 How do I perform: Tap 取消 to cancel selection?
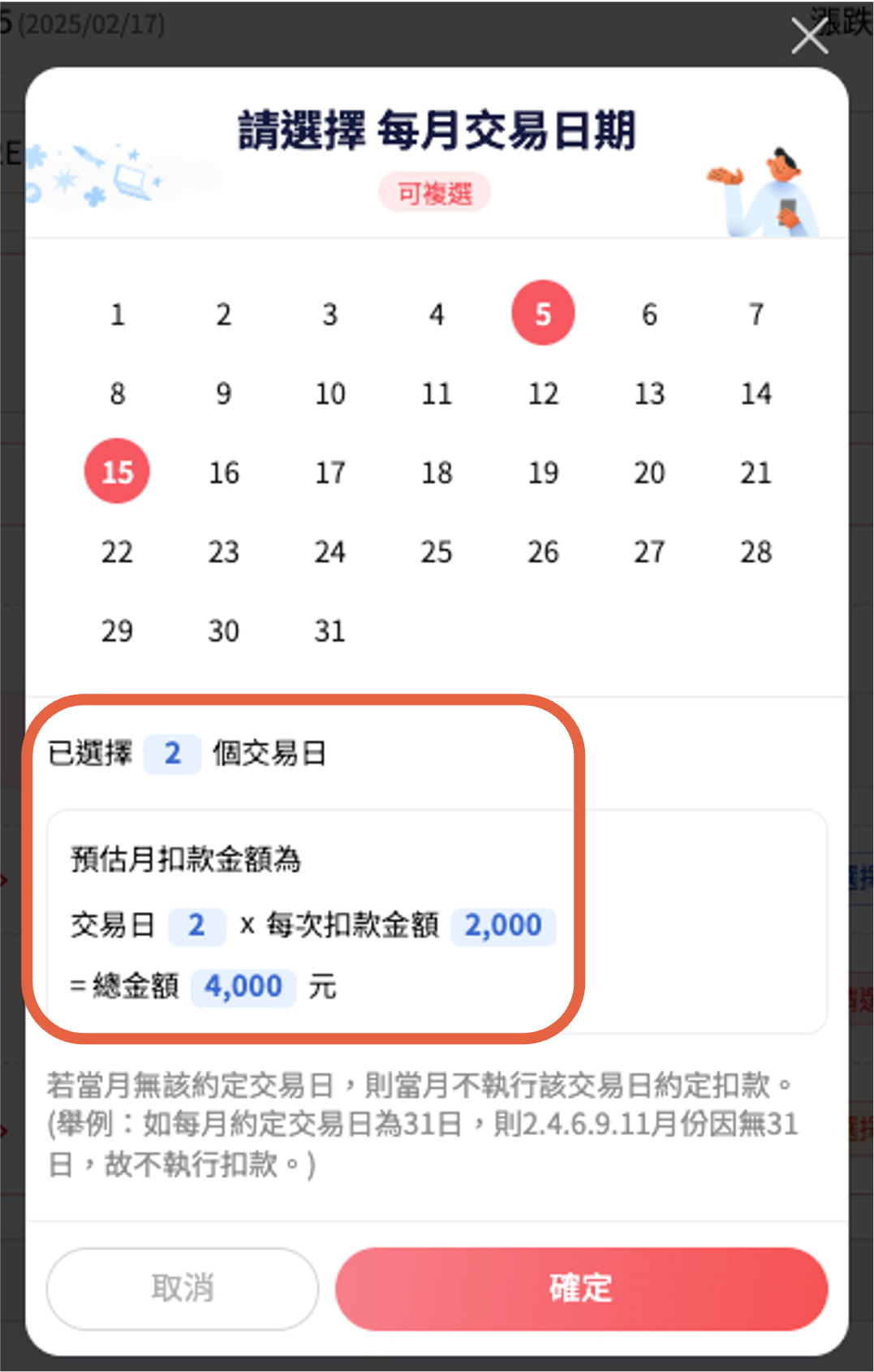pos(183,1288)
